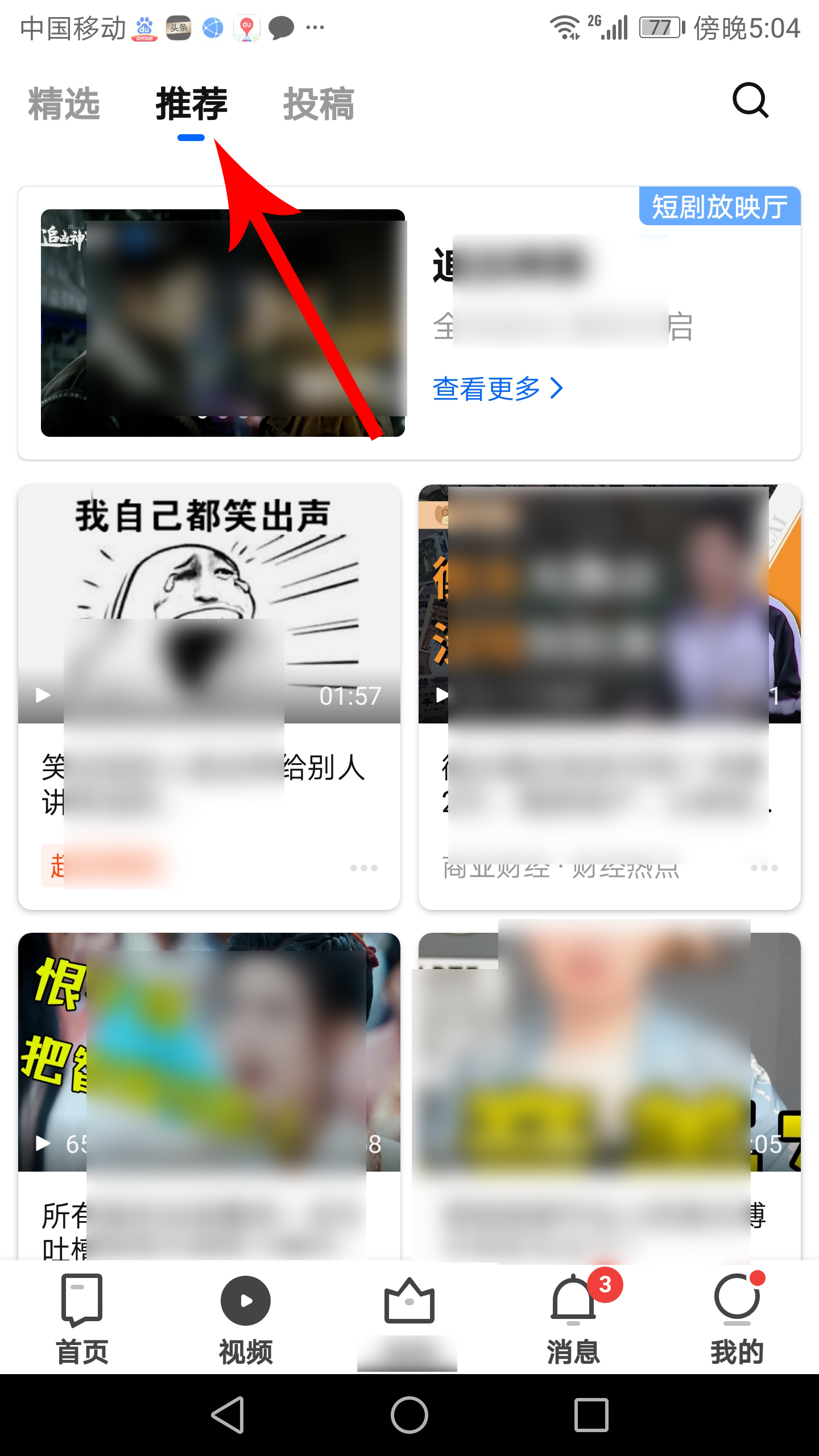Image resolution: width=819 pixels, height=1456 pixels.
Task: Open more options on the finance video card
Action: (763, 867)
